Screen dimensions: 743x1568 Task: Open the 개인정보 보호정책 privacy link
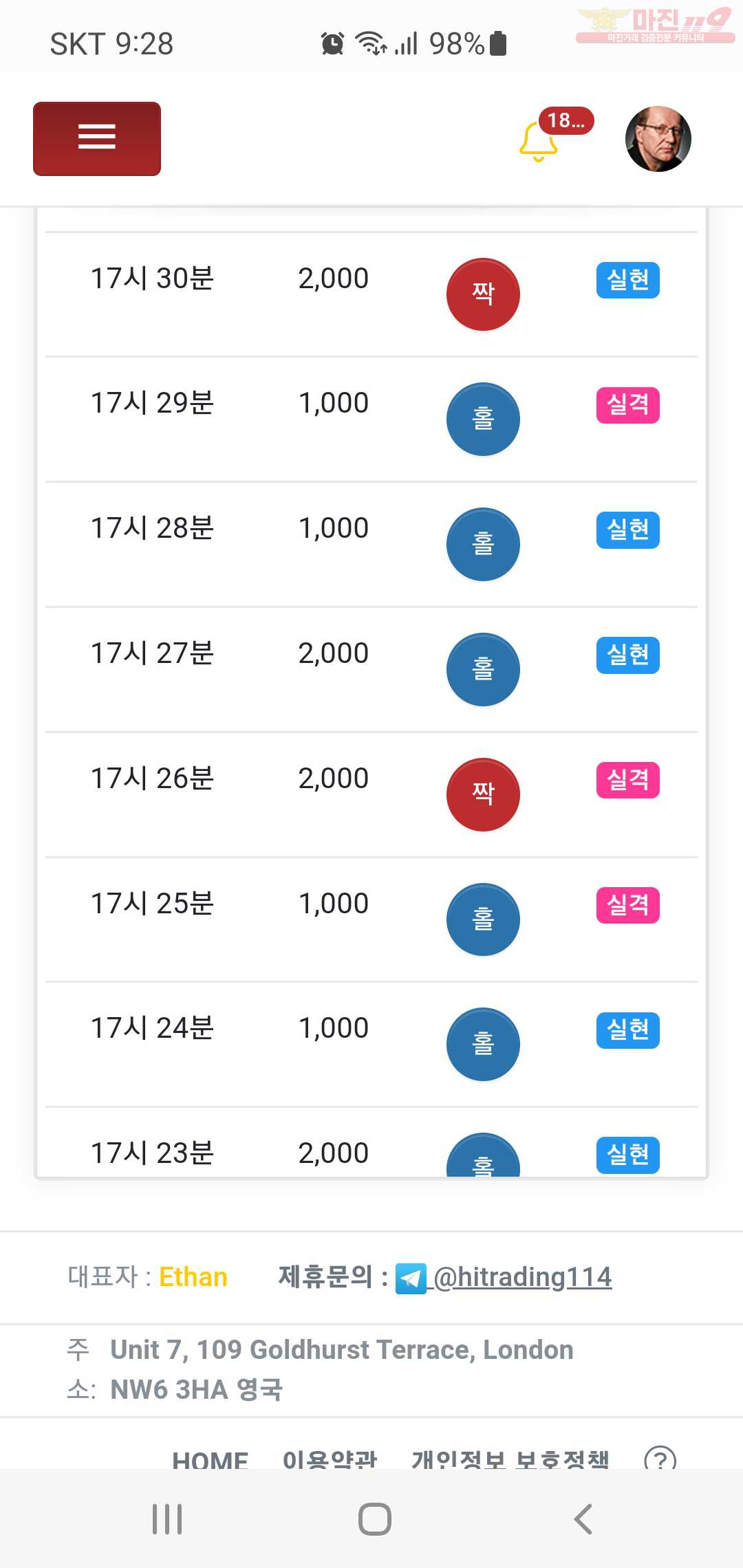(510, 1459)
